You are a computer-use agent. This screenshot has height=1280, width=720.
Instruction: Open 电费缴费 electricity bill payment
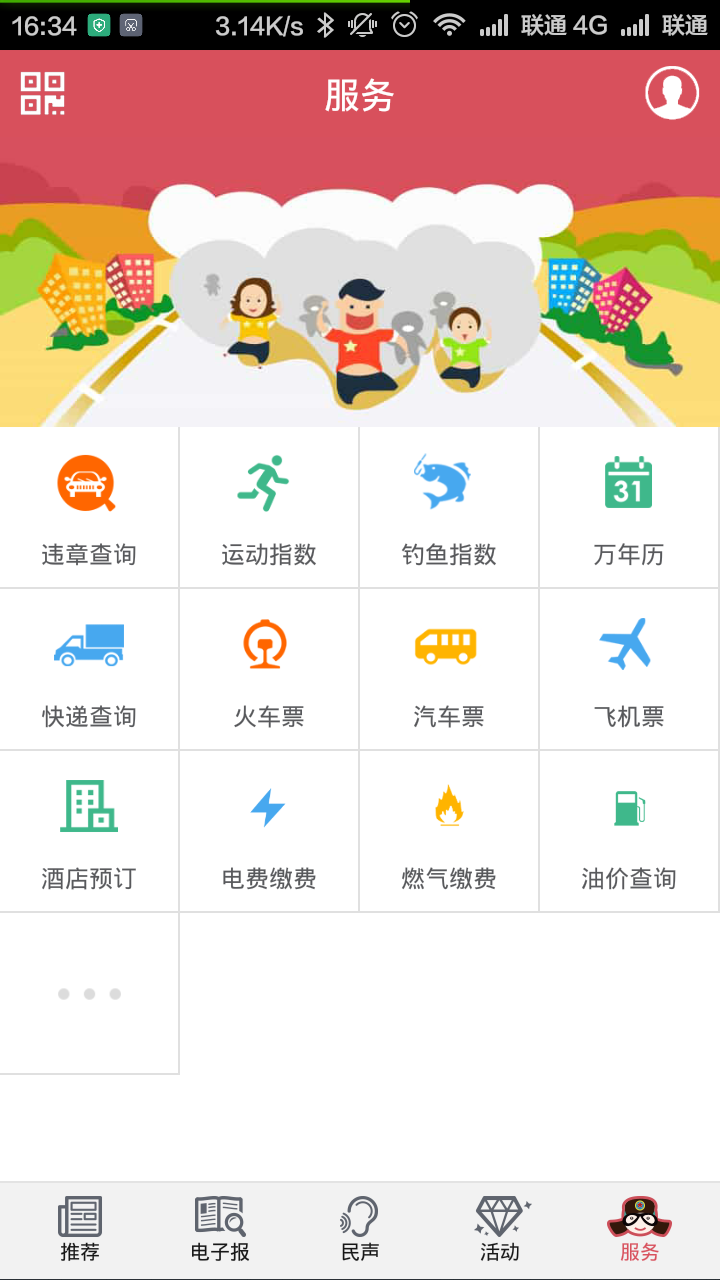tap(269, 832)
